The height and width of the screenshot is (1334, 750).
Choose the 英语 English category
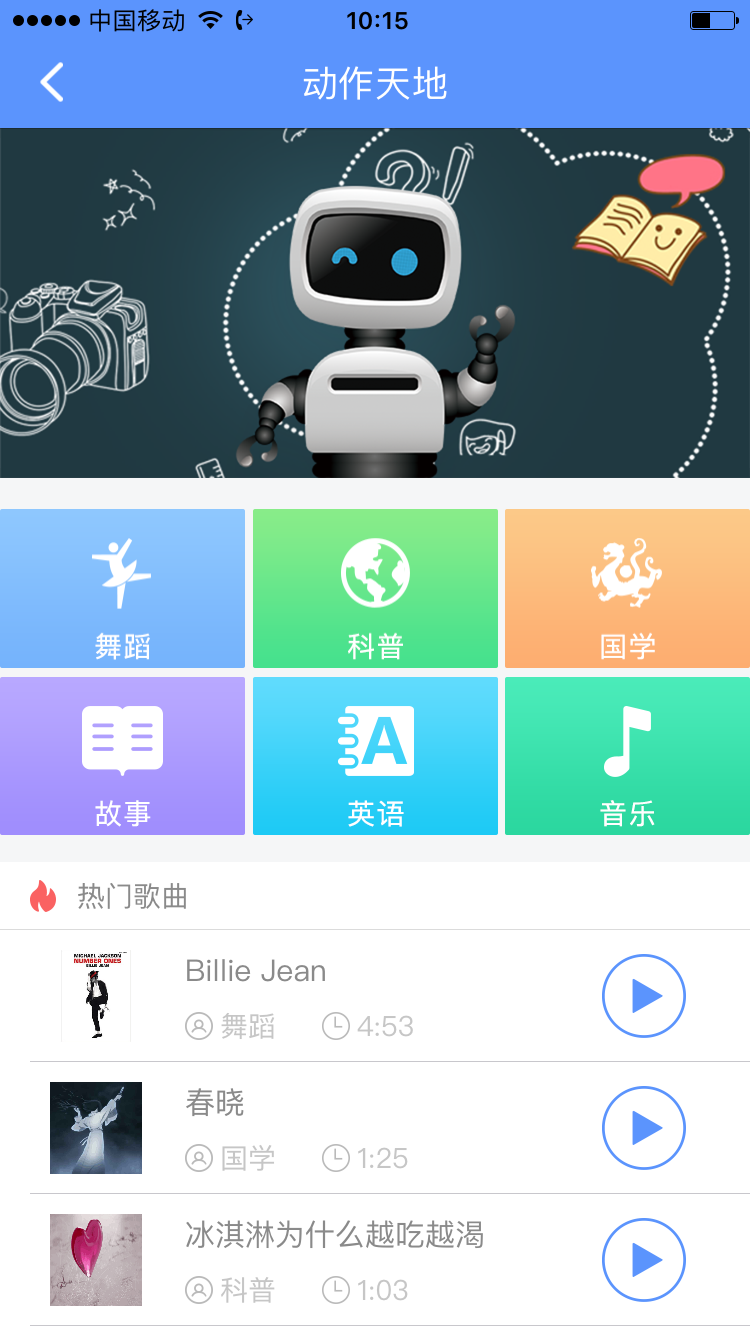[375, 756]
